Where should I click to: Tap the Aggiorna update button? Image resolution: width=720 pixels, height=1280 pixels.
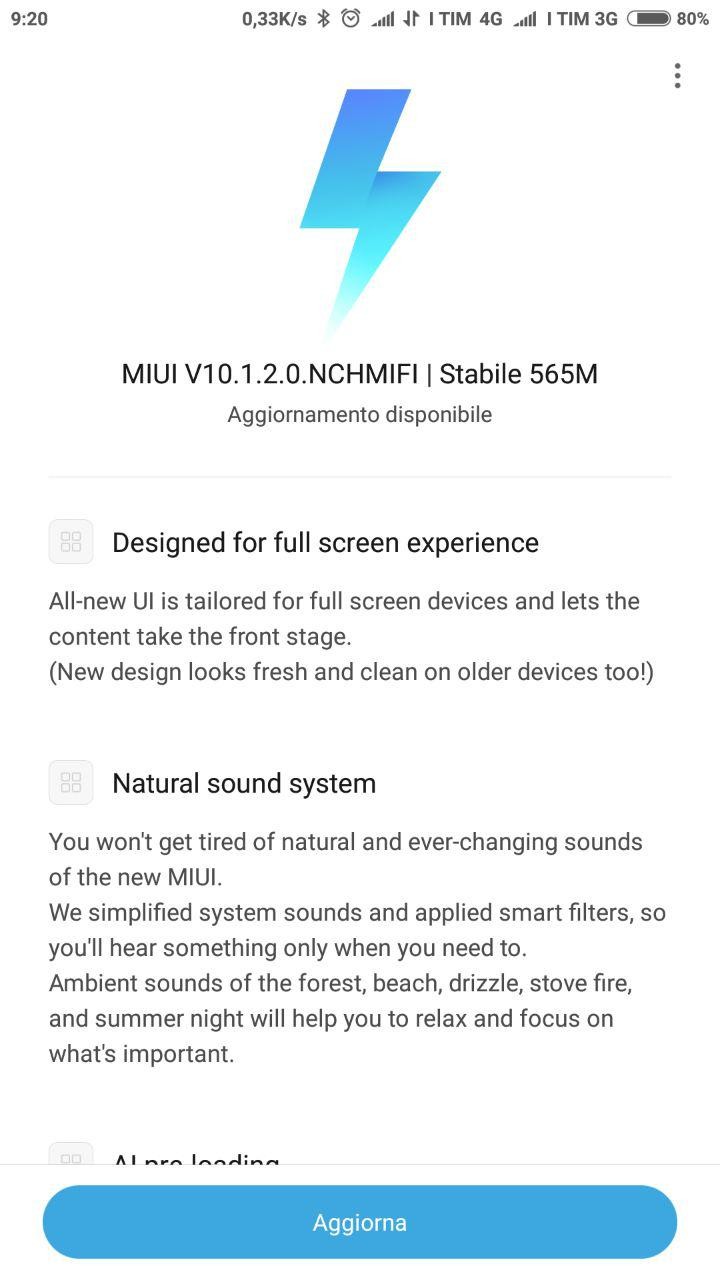pos(360,1222)
